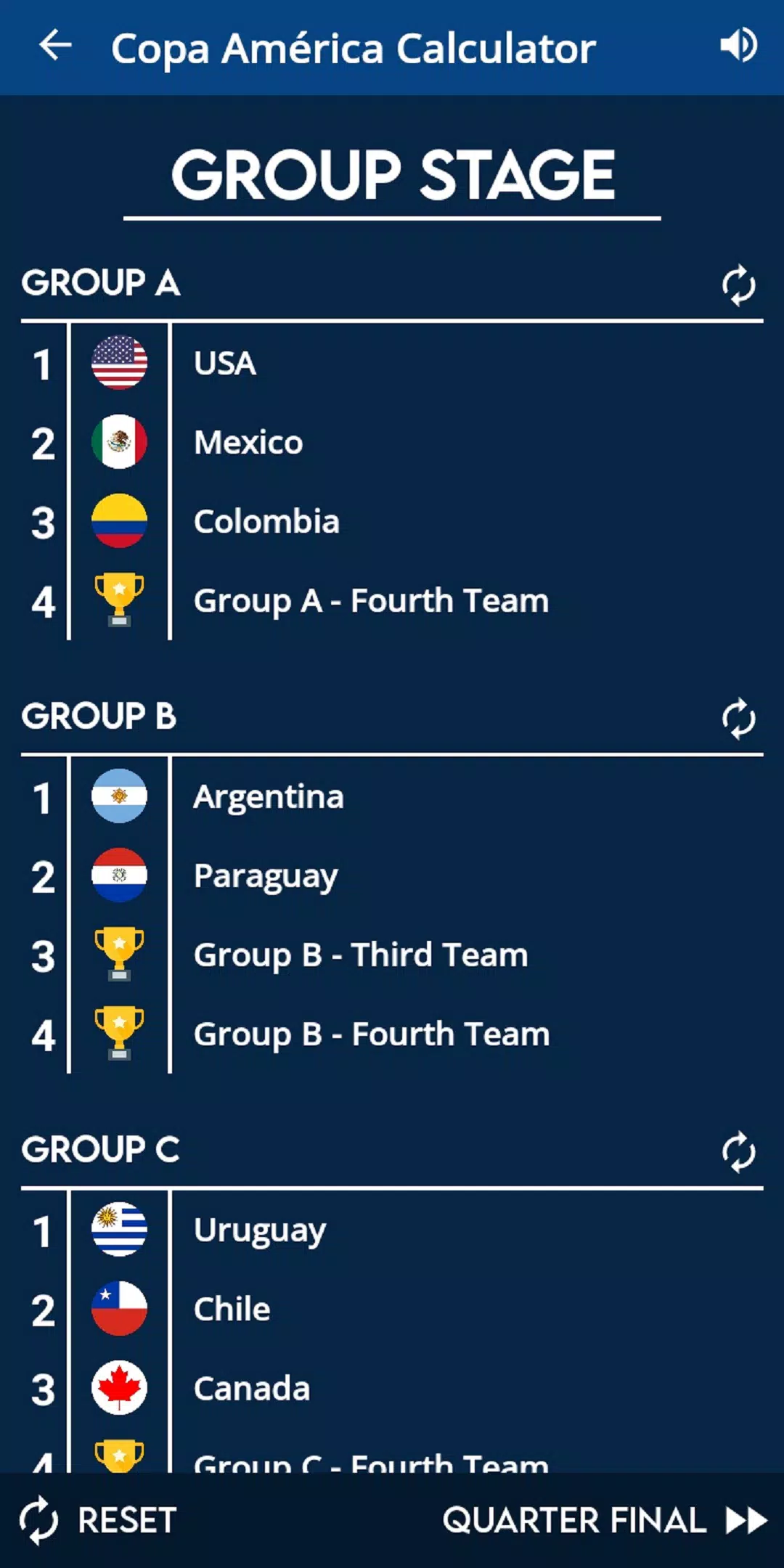
Task: Click the refresh icon for Group B
Action: (739, 717)
